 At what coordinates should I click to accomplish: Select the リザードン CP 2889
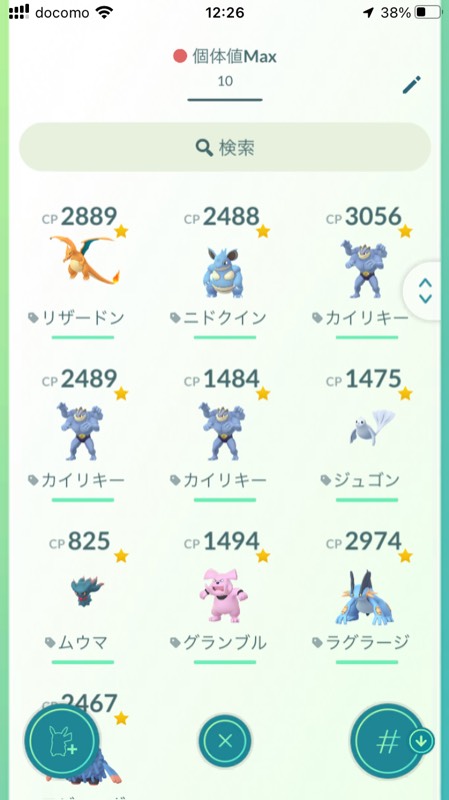click(x=84, y=271)
